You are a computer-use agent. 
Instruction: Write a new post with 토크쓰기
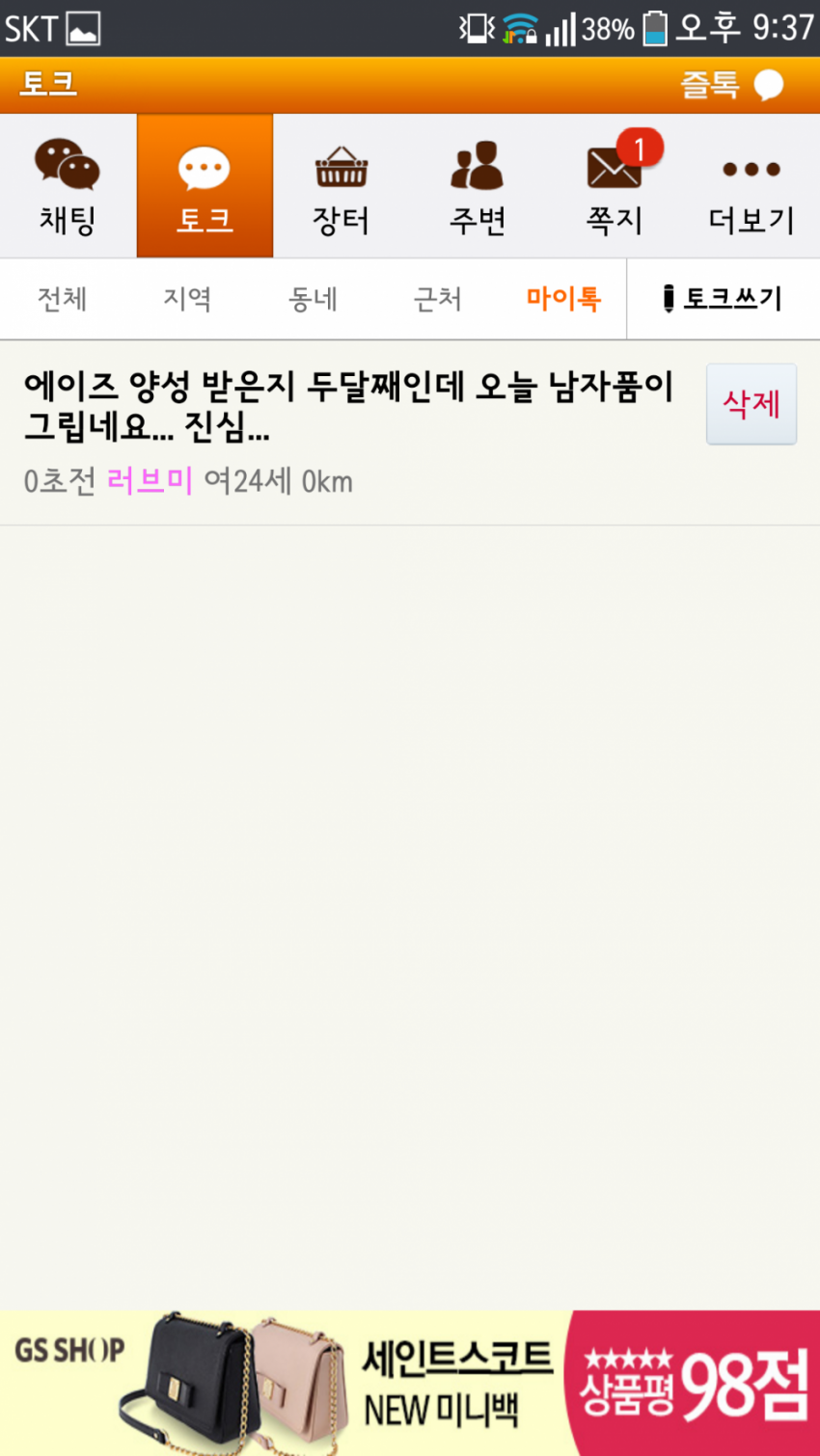724,299
